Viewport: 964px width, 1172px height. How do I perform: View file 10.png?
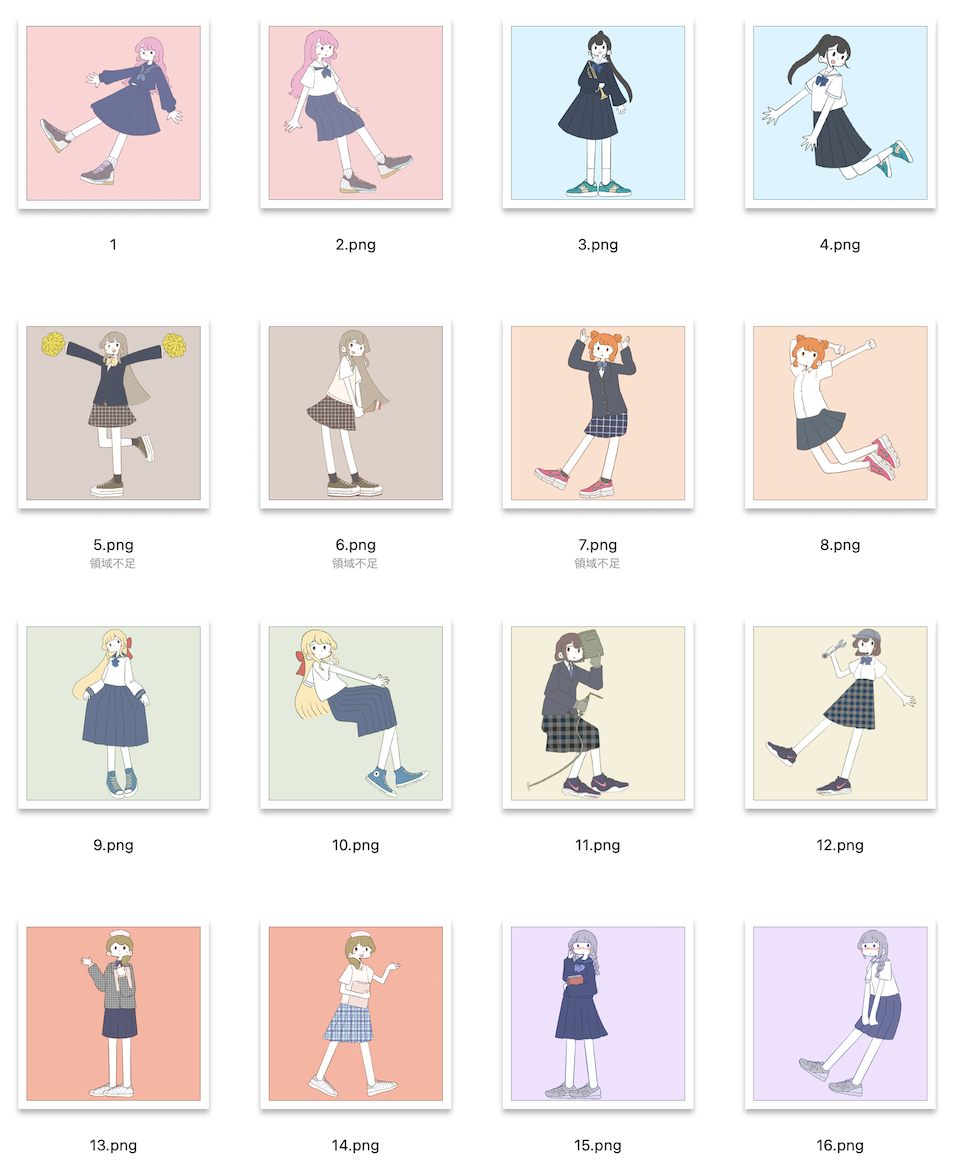click(x=355, y=713)
